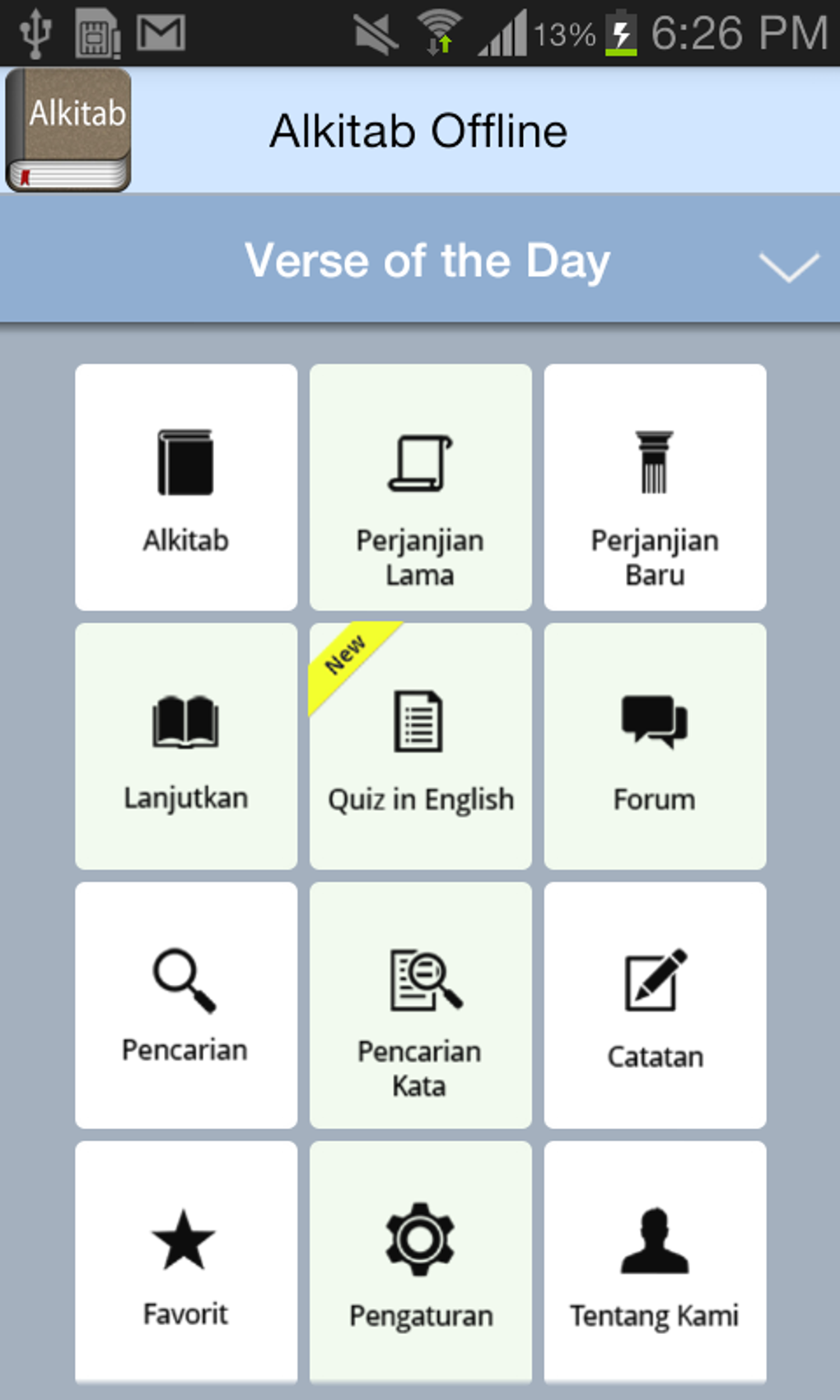This screenshot has height=1400, width=840.
Task: Open Pencarian Kata word search
Action: (x=421, y=1005)
